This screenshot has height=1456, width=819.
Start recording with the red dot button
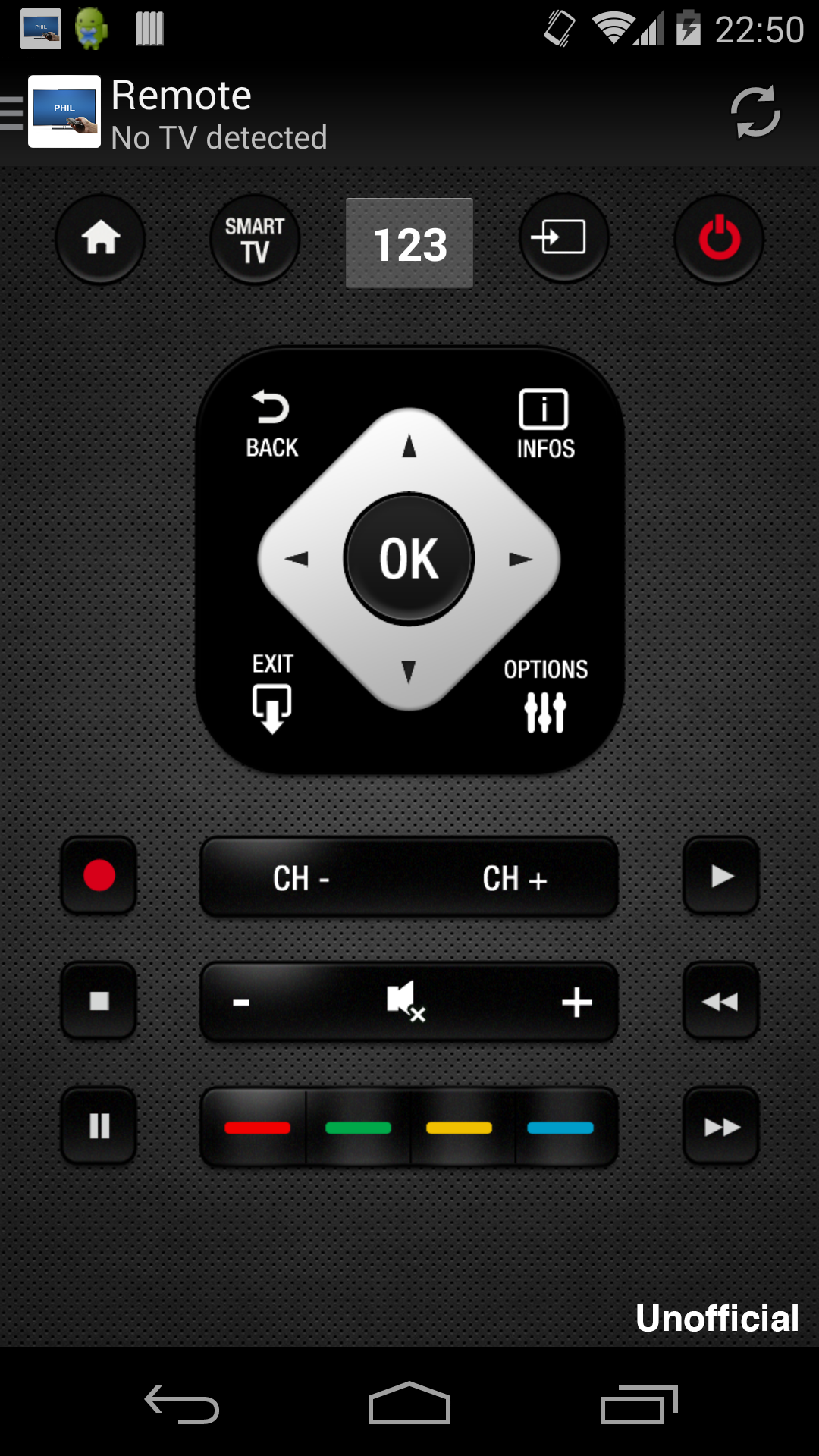click(99, 876)
